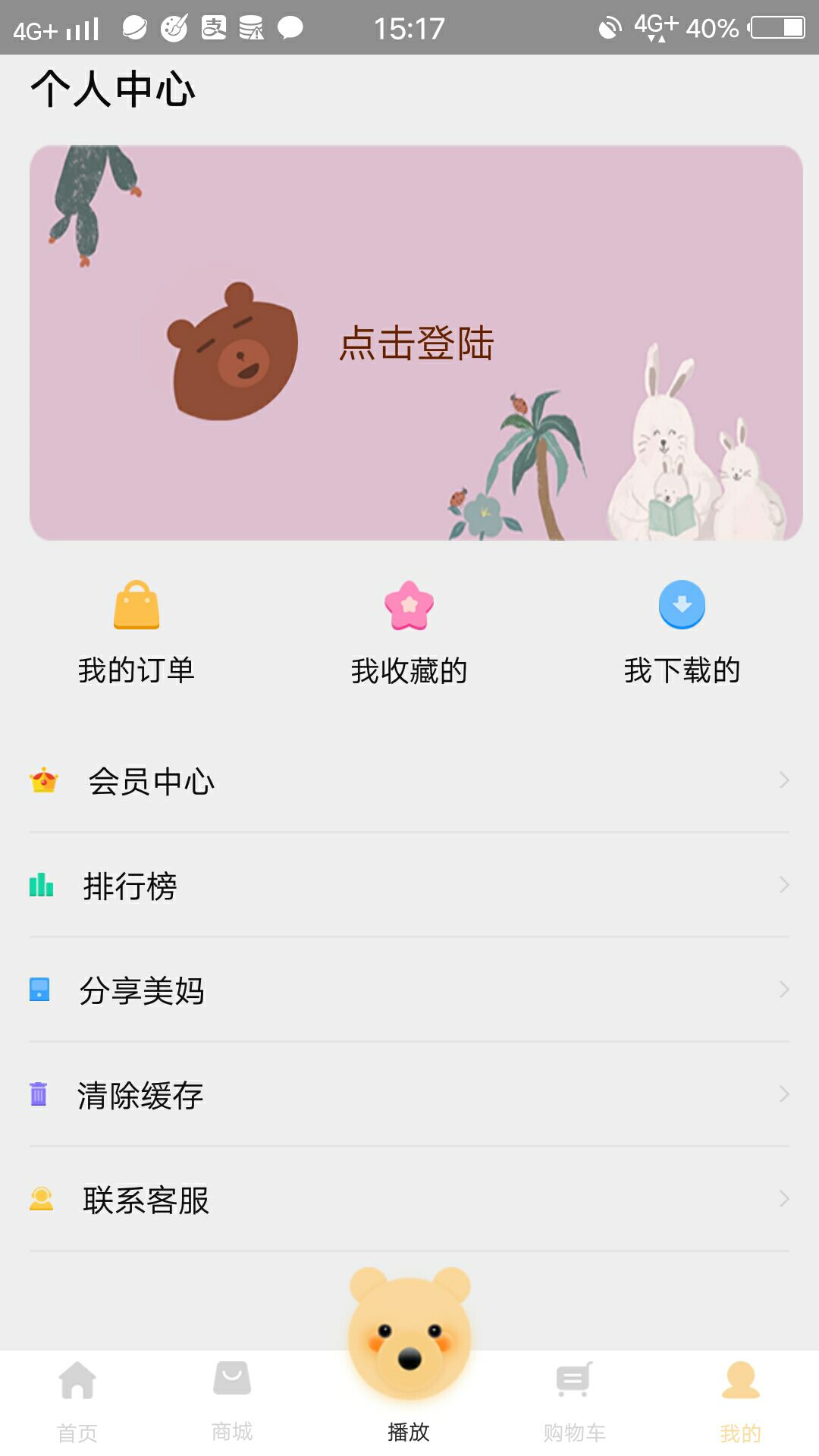Tap the headset icon next to 联系客服
Screen dimensions: 819x1456
(x=39, y=1198)
